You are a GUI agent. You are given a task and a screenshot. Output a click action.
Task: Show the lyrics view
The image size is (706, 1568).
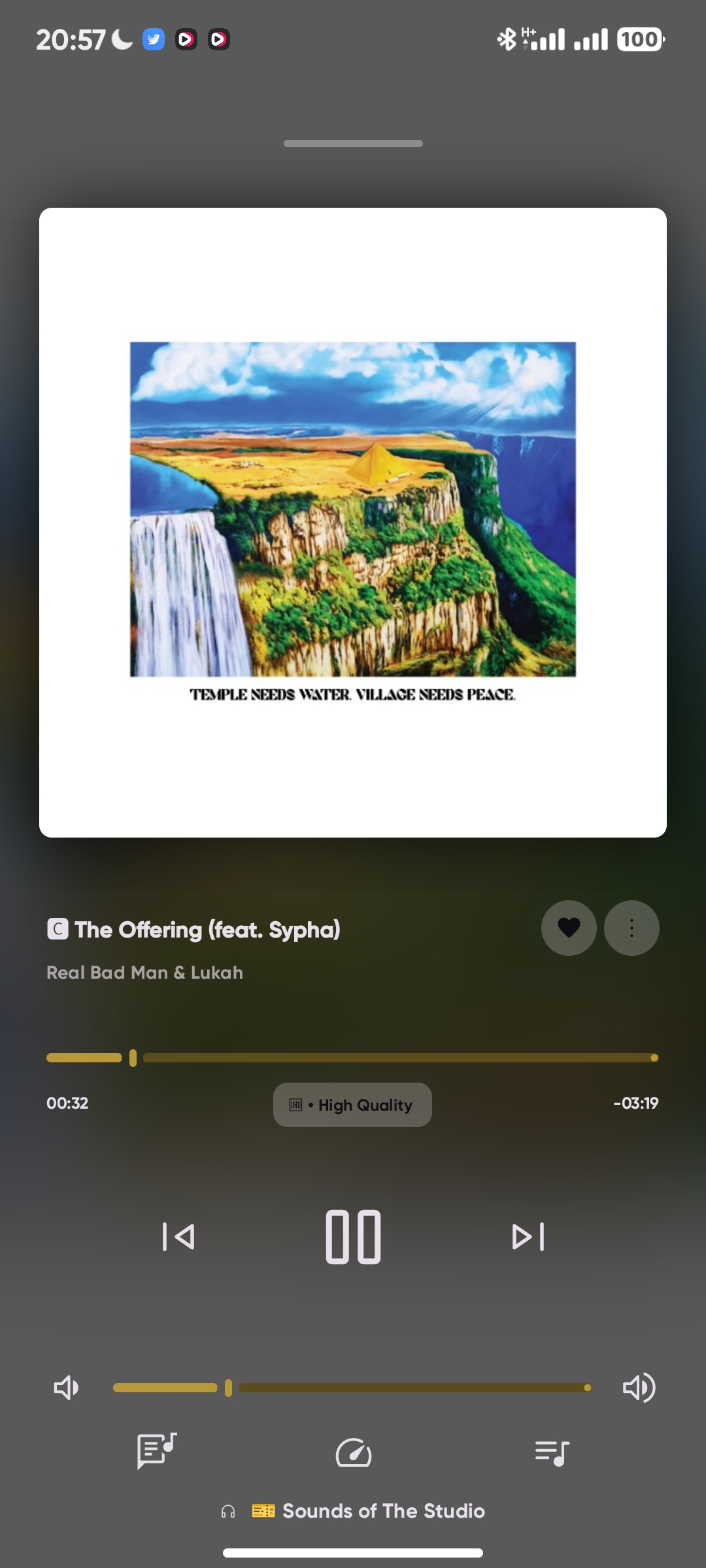[157, 1451]
